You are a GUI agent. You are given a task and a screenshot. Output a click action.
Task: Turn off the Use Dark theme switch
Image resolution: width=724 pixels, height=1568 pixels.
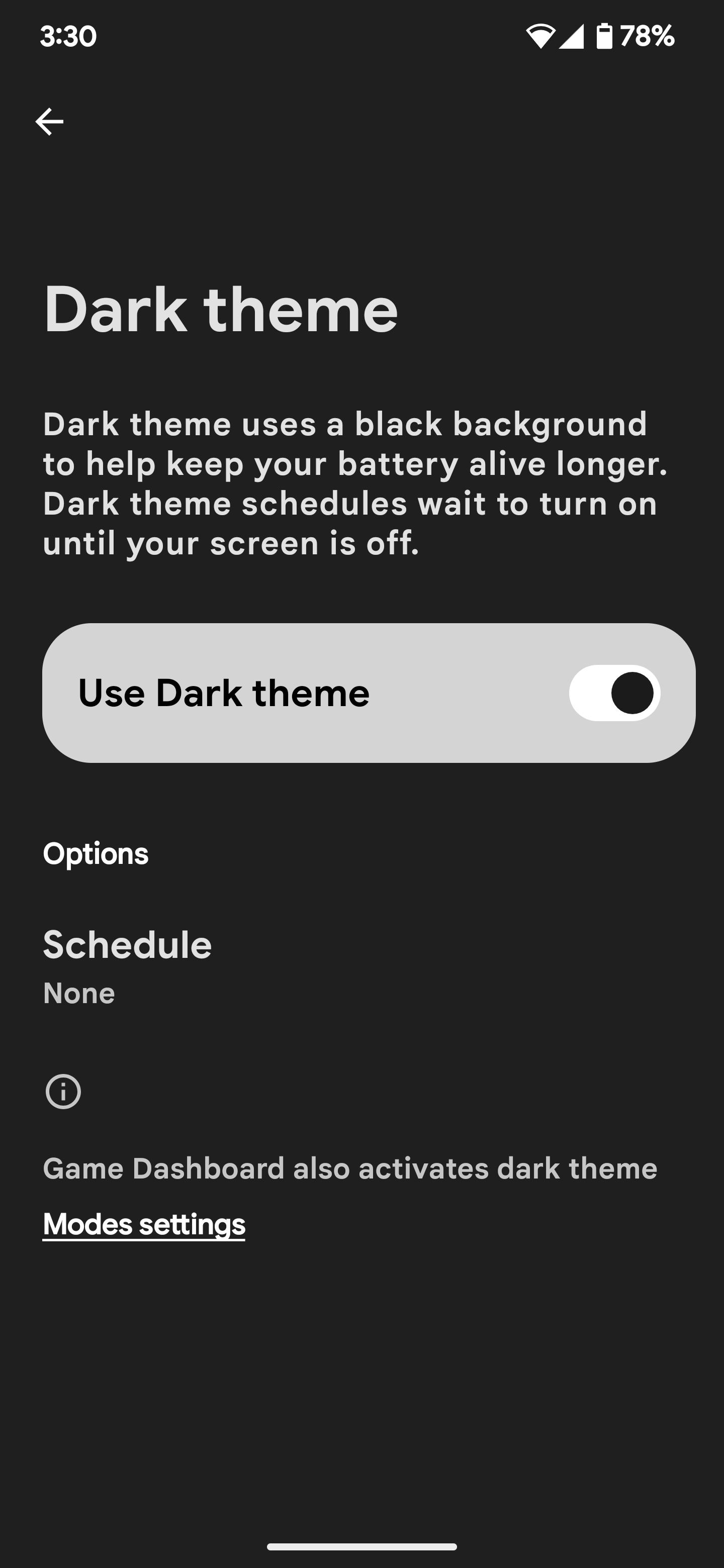614,693
